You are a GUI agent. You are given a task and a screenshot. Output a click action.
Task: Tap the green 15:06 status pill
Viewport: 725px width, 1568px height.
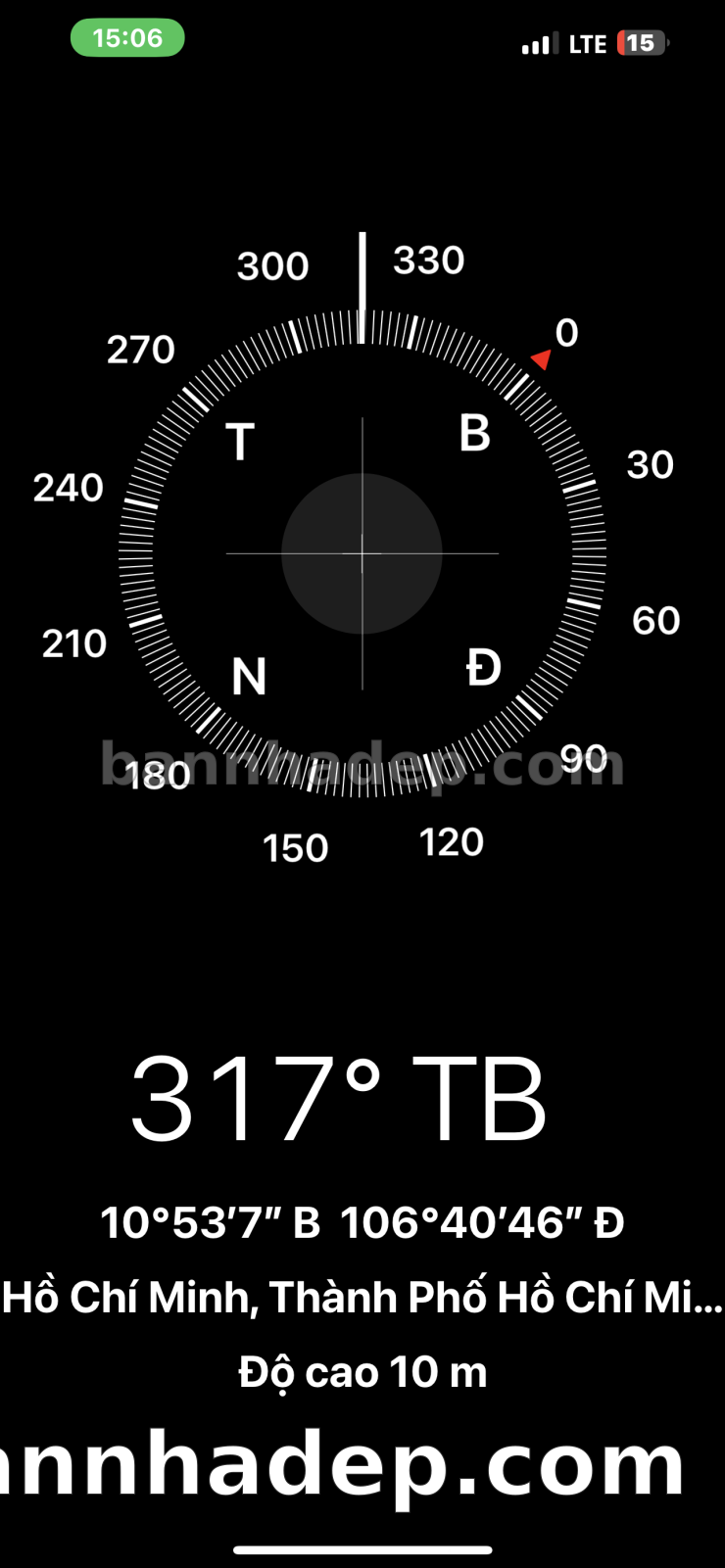[x=127, y=38]
